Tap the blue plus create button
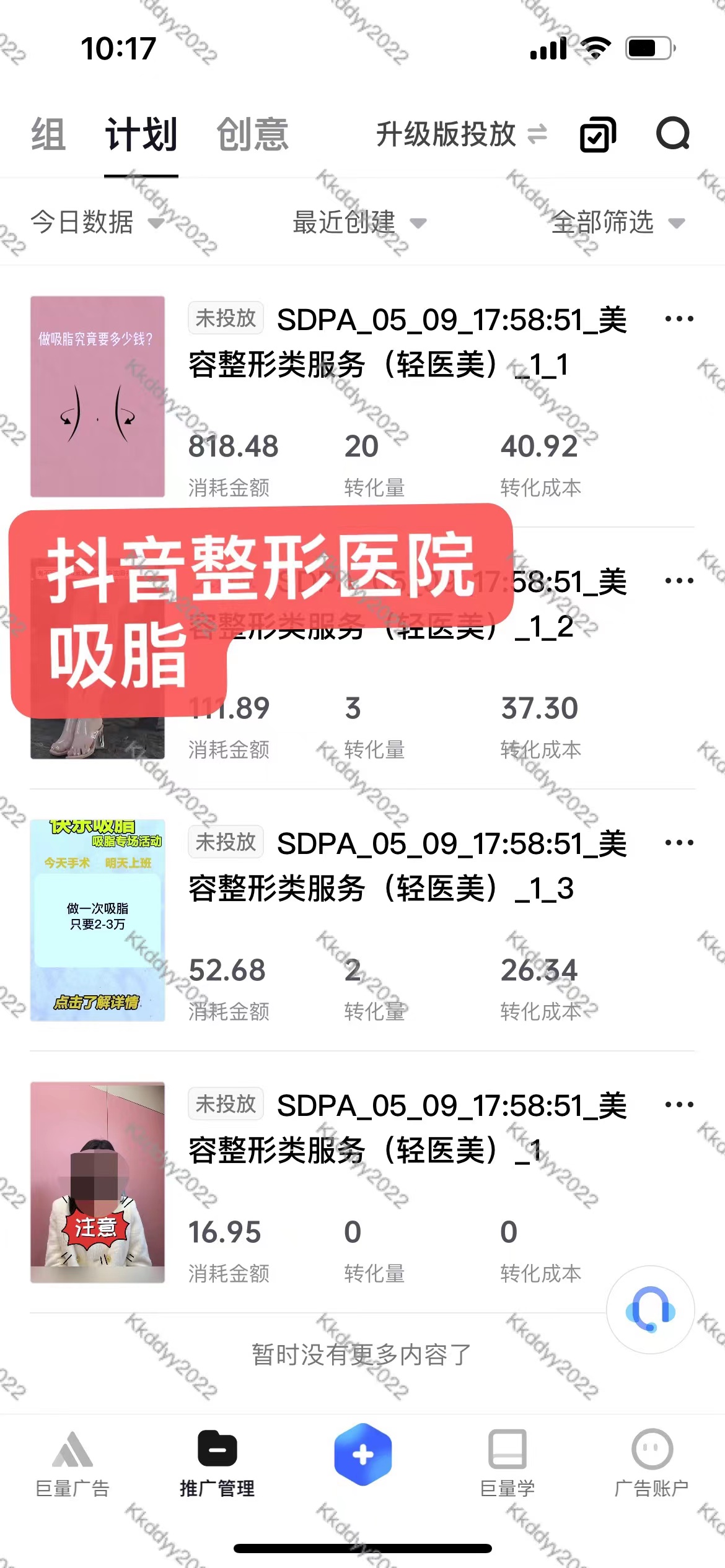The width and height of the screenshot is (725, 1568). click(363, 1455)
